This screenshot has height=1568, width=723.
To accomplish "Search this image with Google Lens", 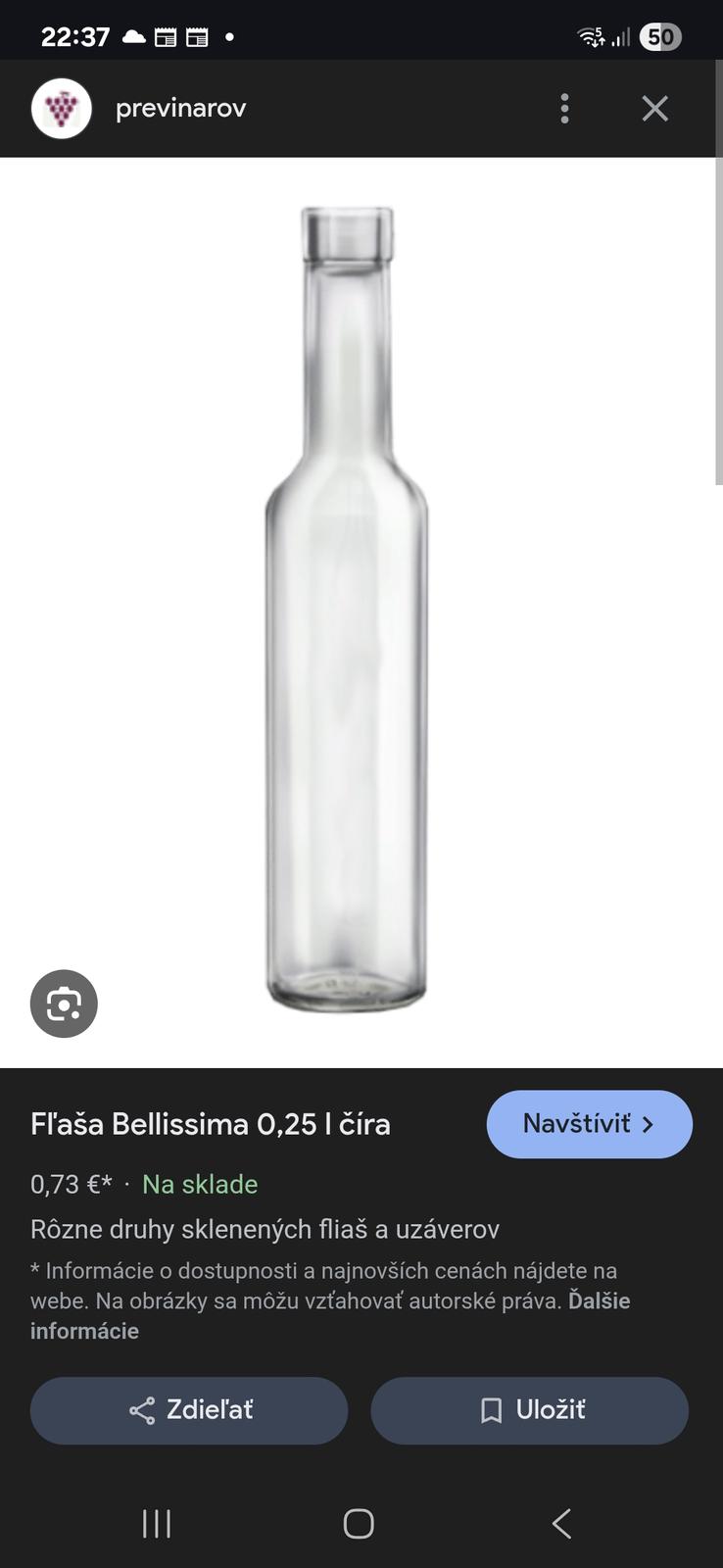I will pyautogui.click(x=64, y=1004).
